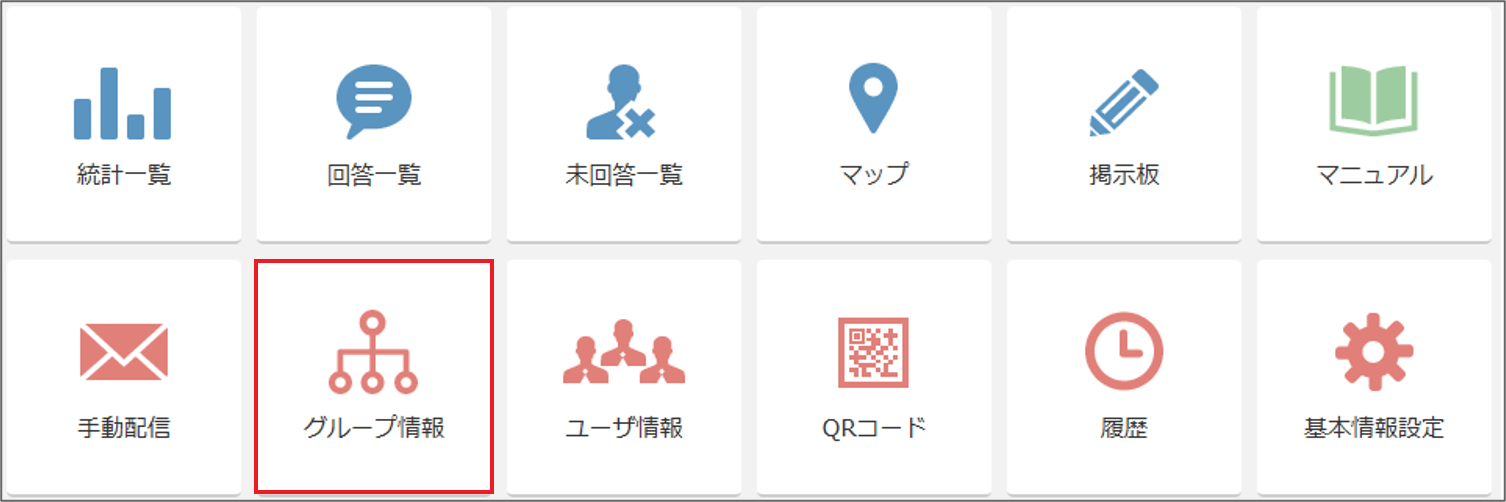
Task: View the 履歴 history tile
Action: click(1124, 377)
